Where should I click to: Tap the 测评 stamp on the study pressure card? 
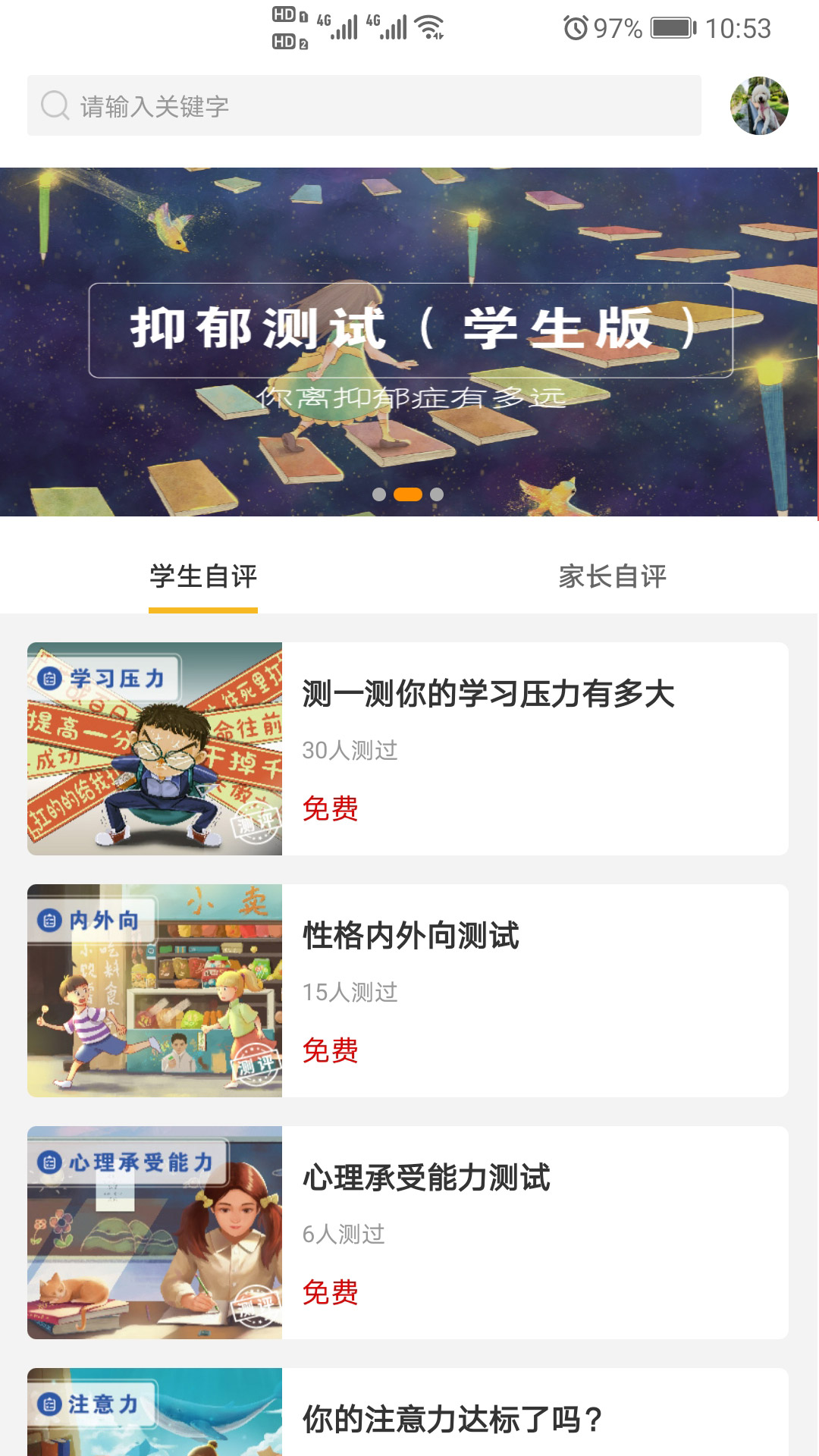click(x=253, y=821)
